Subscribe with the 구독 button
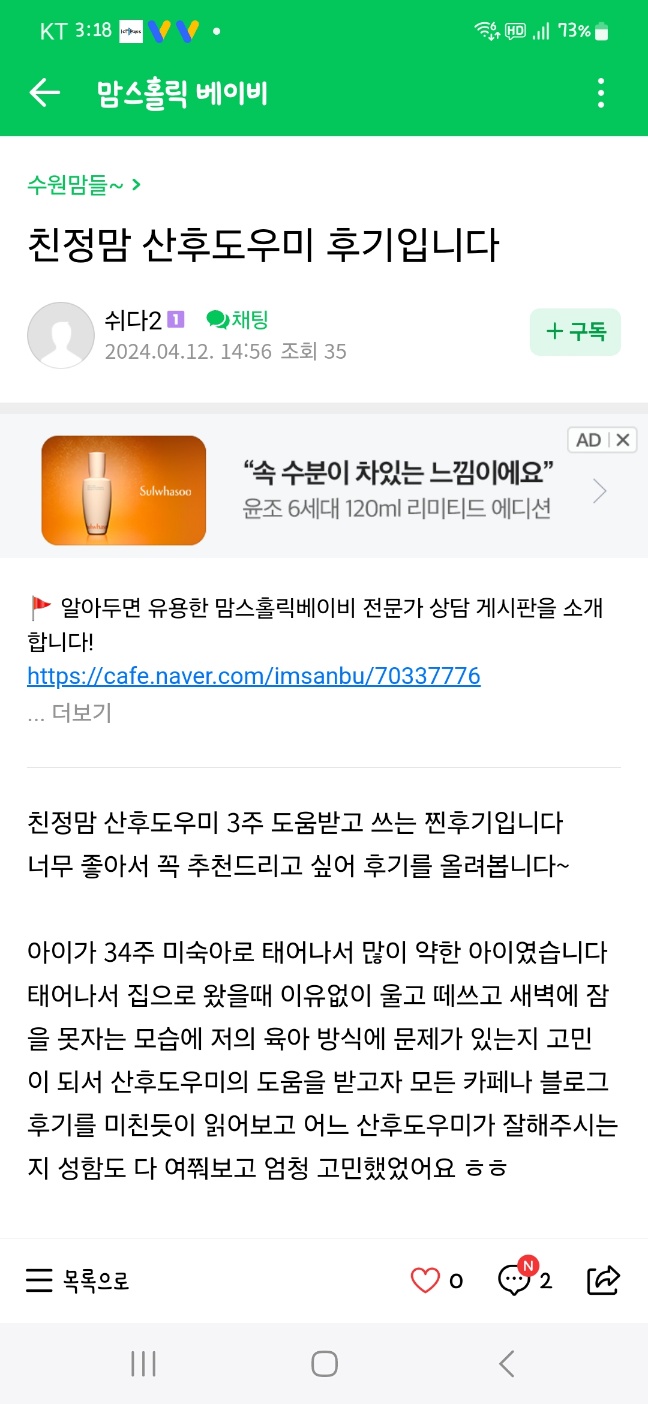The image size is (648, 1404). pyautogui.click(x=575, y=332)
